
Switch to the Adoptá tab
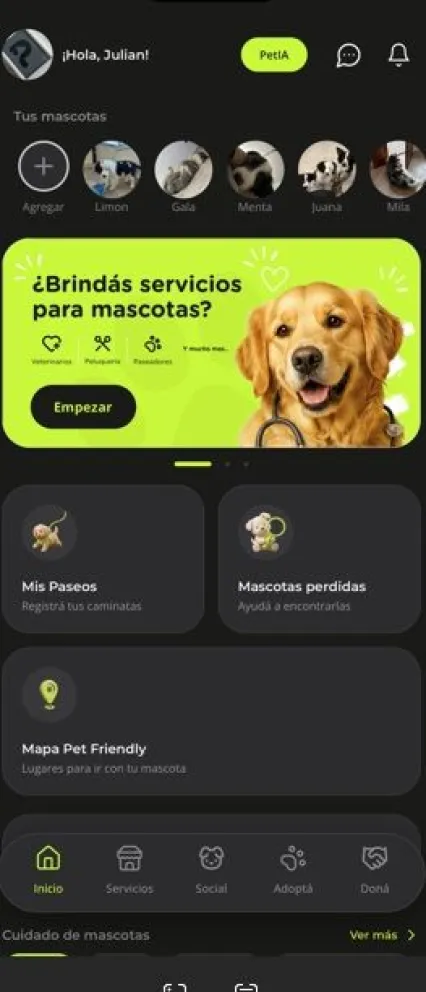point(293,870)
